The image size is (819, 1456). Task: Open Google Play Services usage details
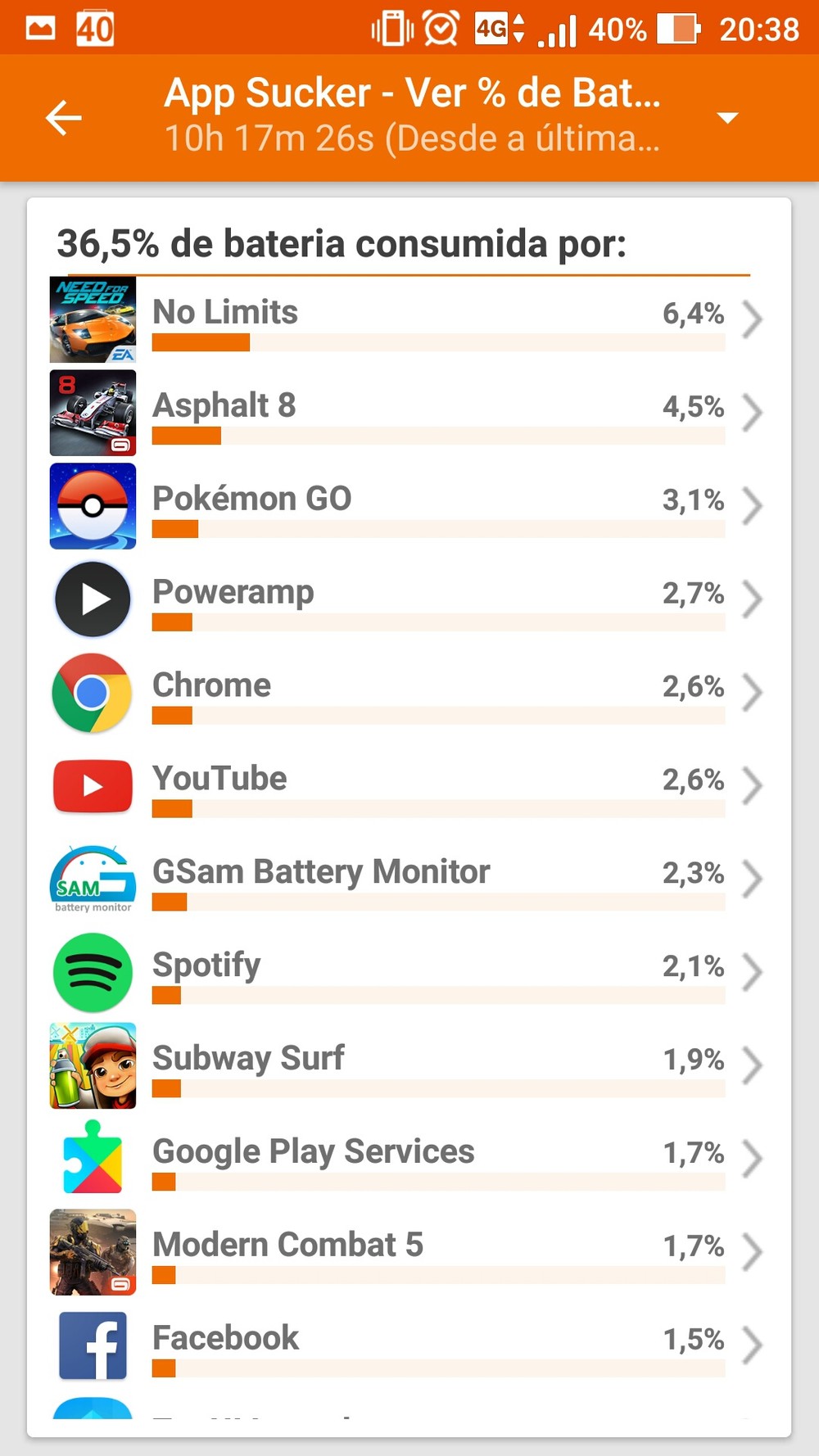pyautogui.click(x=409, y=1160)
